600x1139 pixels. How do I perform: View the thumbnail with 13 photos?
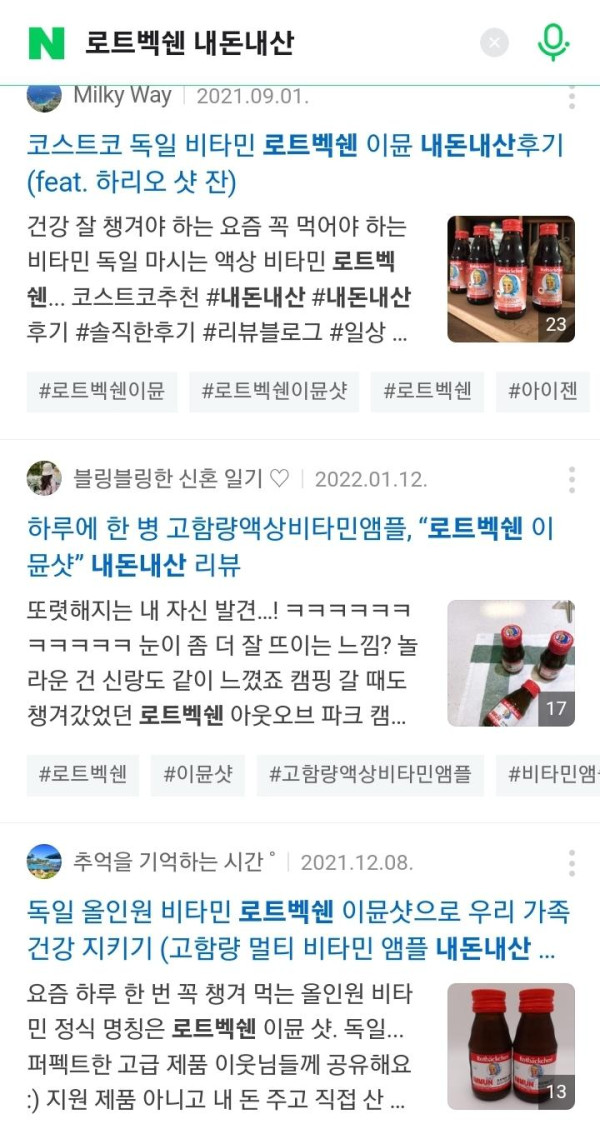511,1047
